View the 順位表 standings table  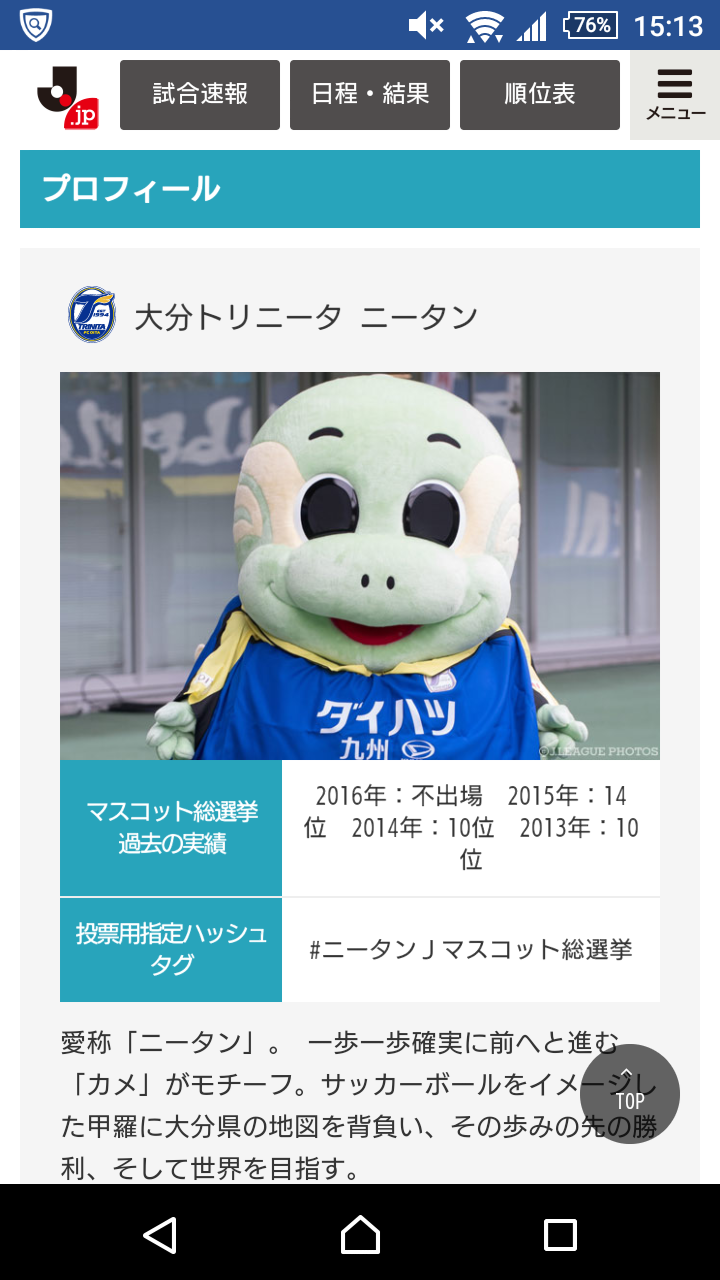pyautogui.click(x=540, y=95)
